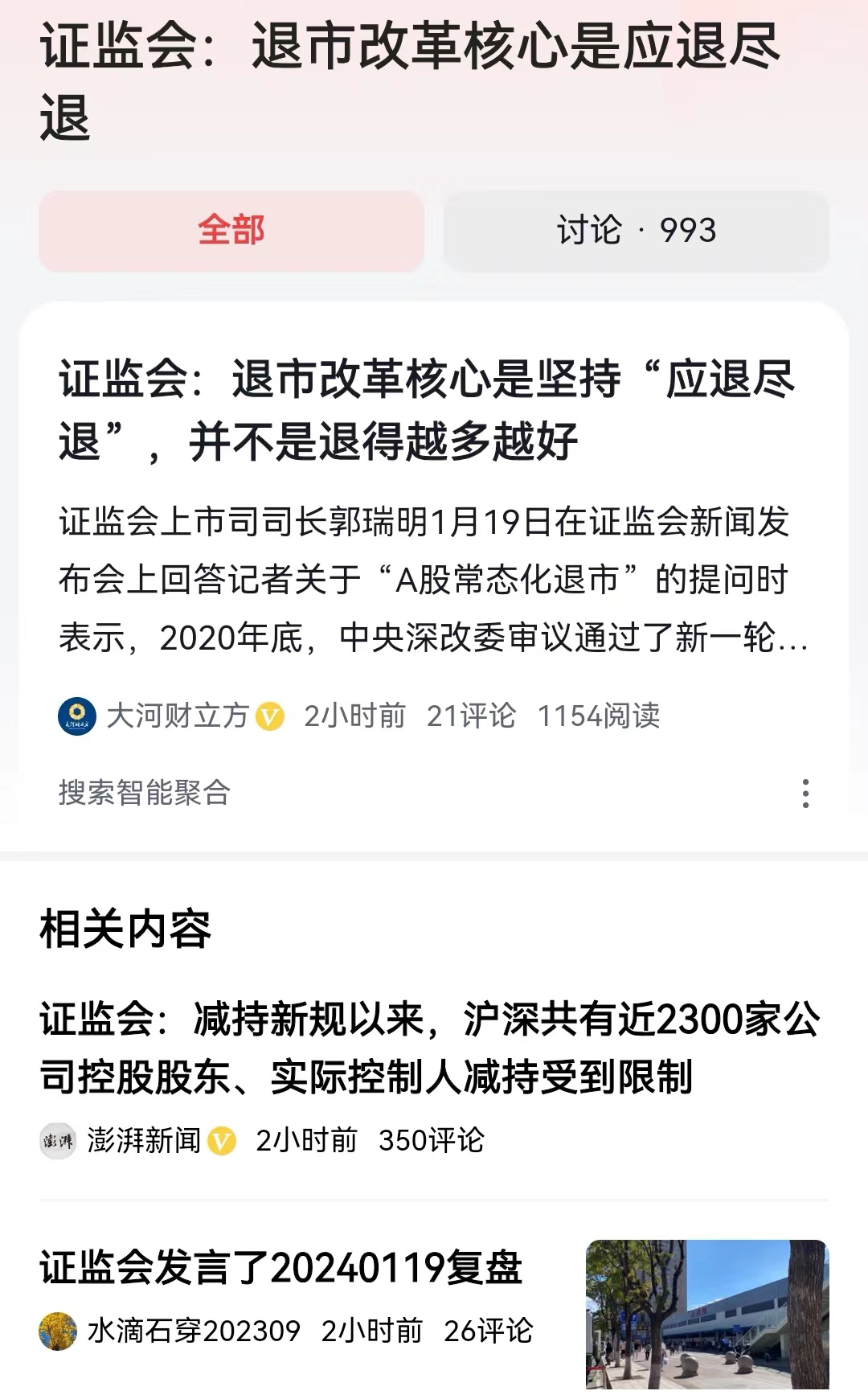Switch to the 讨论·993 tab
The width and height of the screenshot is (868, 1395).
(x=637, y=230)
